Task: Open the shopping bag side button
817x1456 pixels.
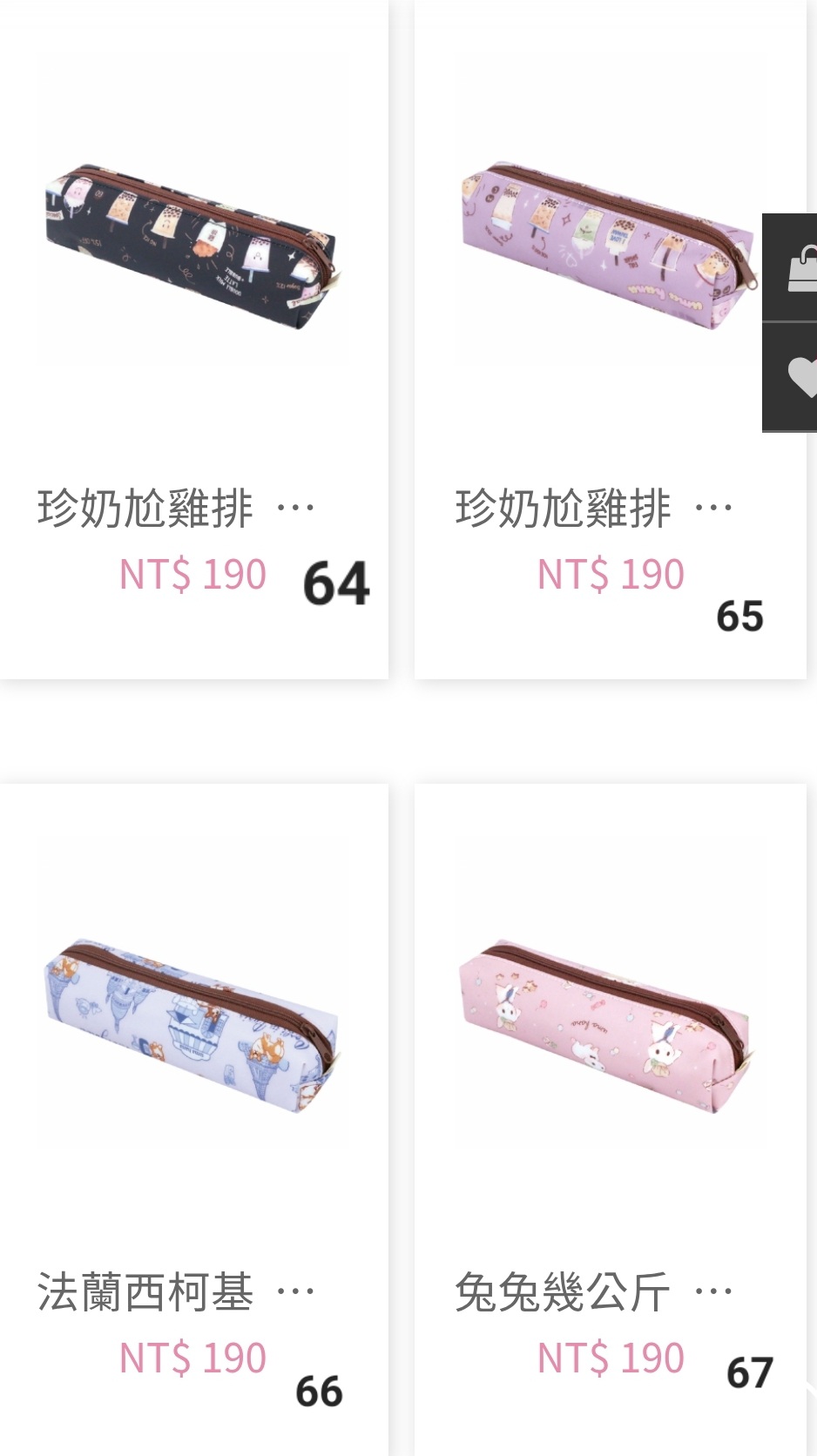Action: point(790,267)
